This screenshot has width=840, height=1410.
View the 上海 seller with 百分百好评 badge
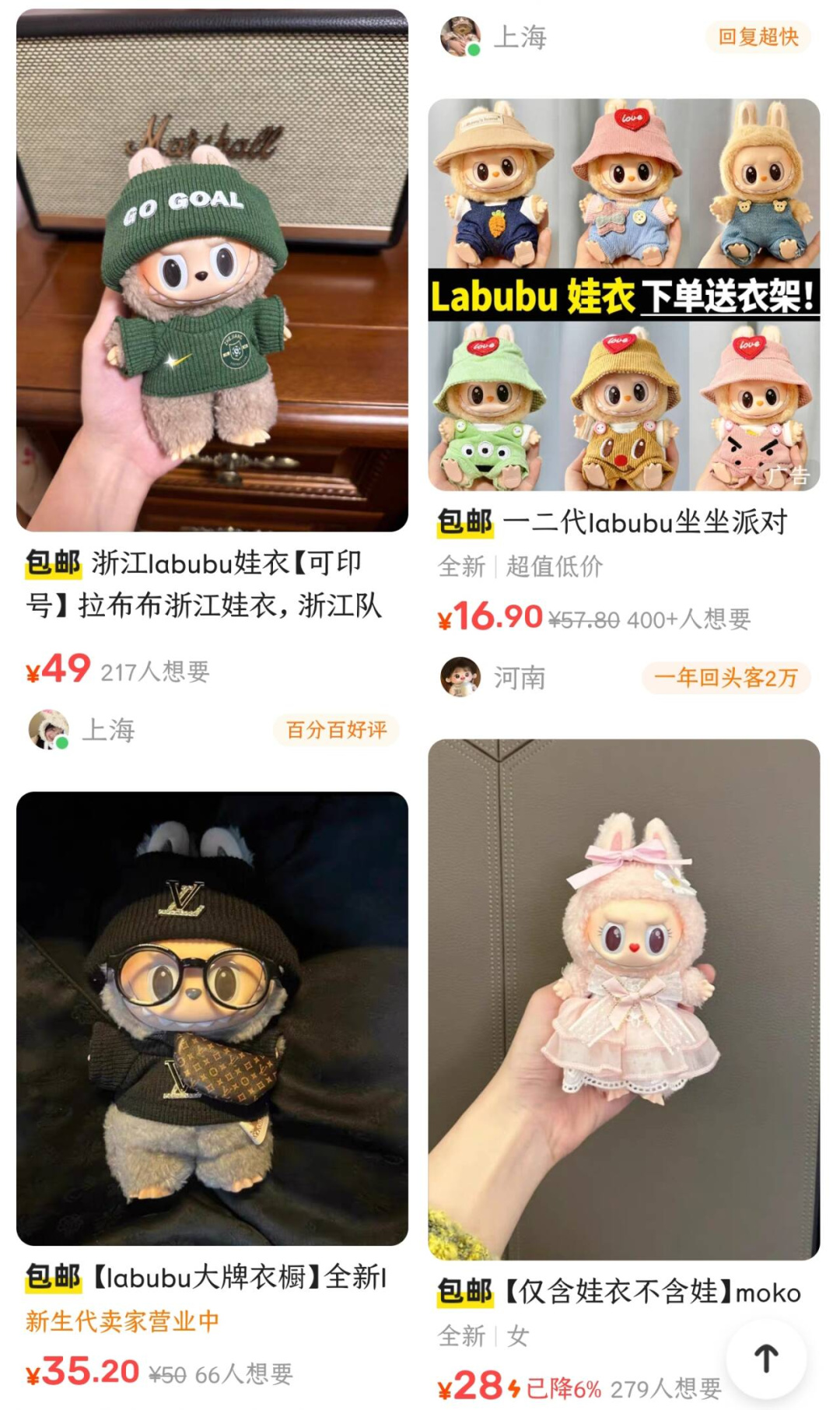tap(50, 730)
